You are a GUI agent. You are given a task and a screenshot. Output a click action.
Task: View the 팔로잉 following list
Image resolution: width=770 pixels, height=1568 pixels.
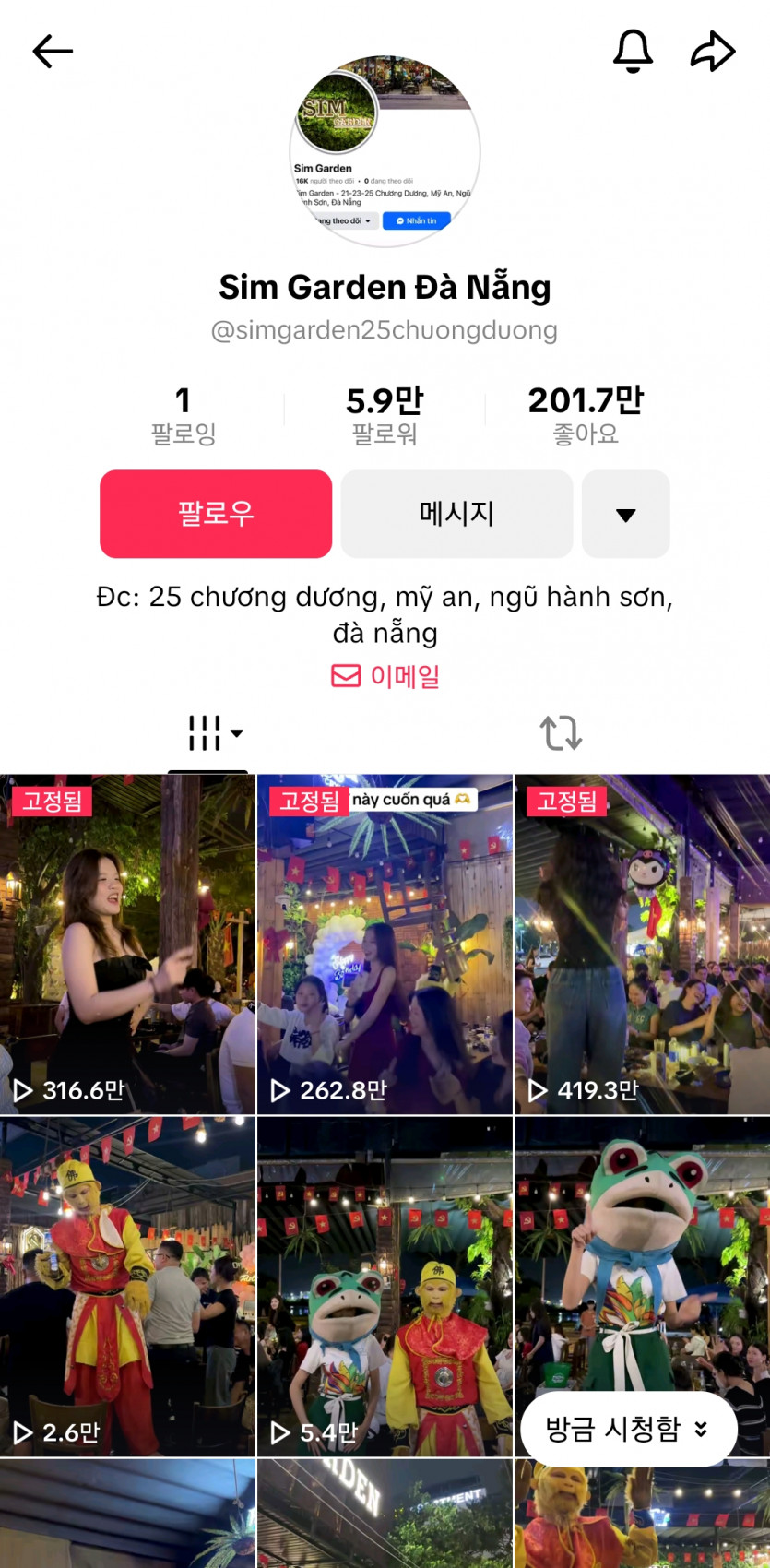pos(183,415)
